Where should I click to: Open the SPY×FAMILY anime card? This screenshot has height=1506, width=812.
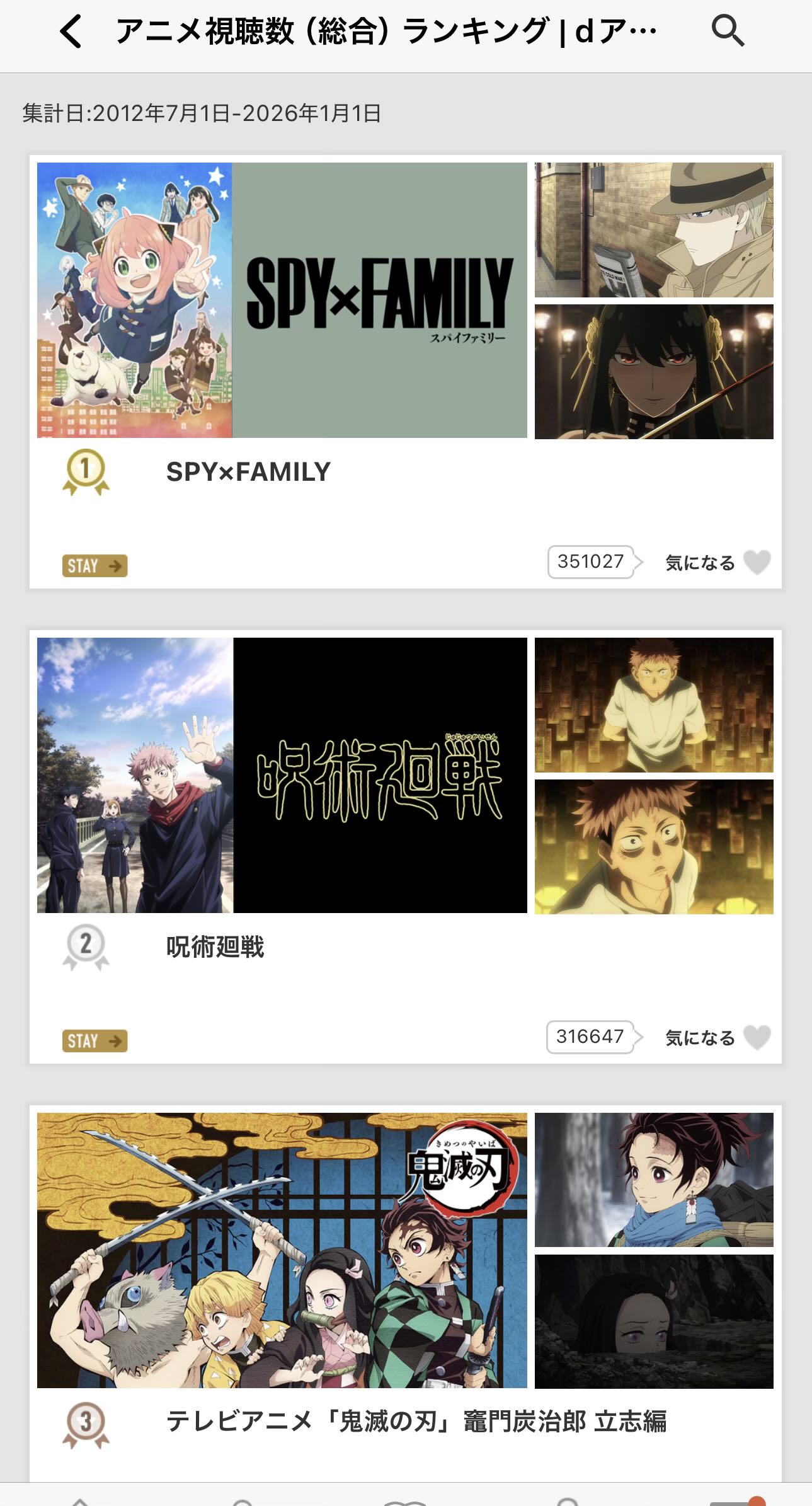click(281, 301)
